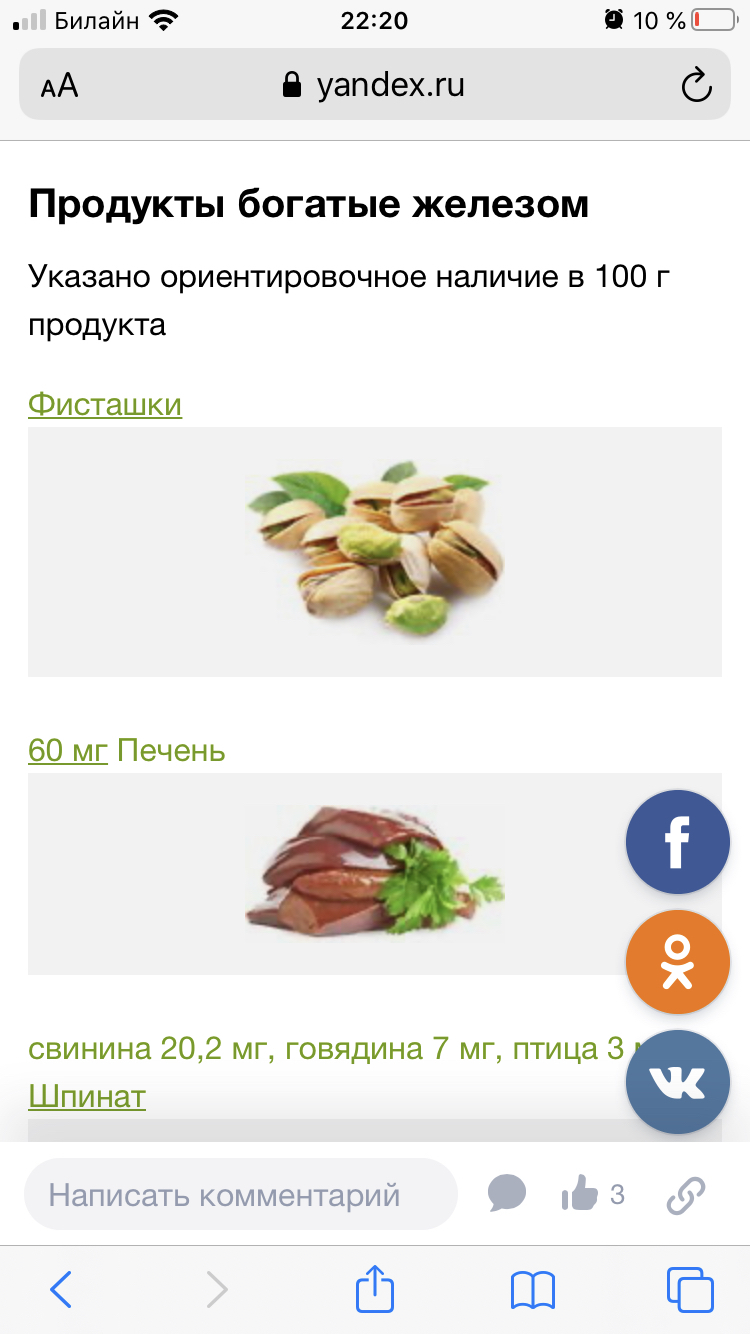The image size is (750, 1334).
Task: Share the article to VK
Action: click(x=678, y=1082)
